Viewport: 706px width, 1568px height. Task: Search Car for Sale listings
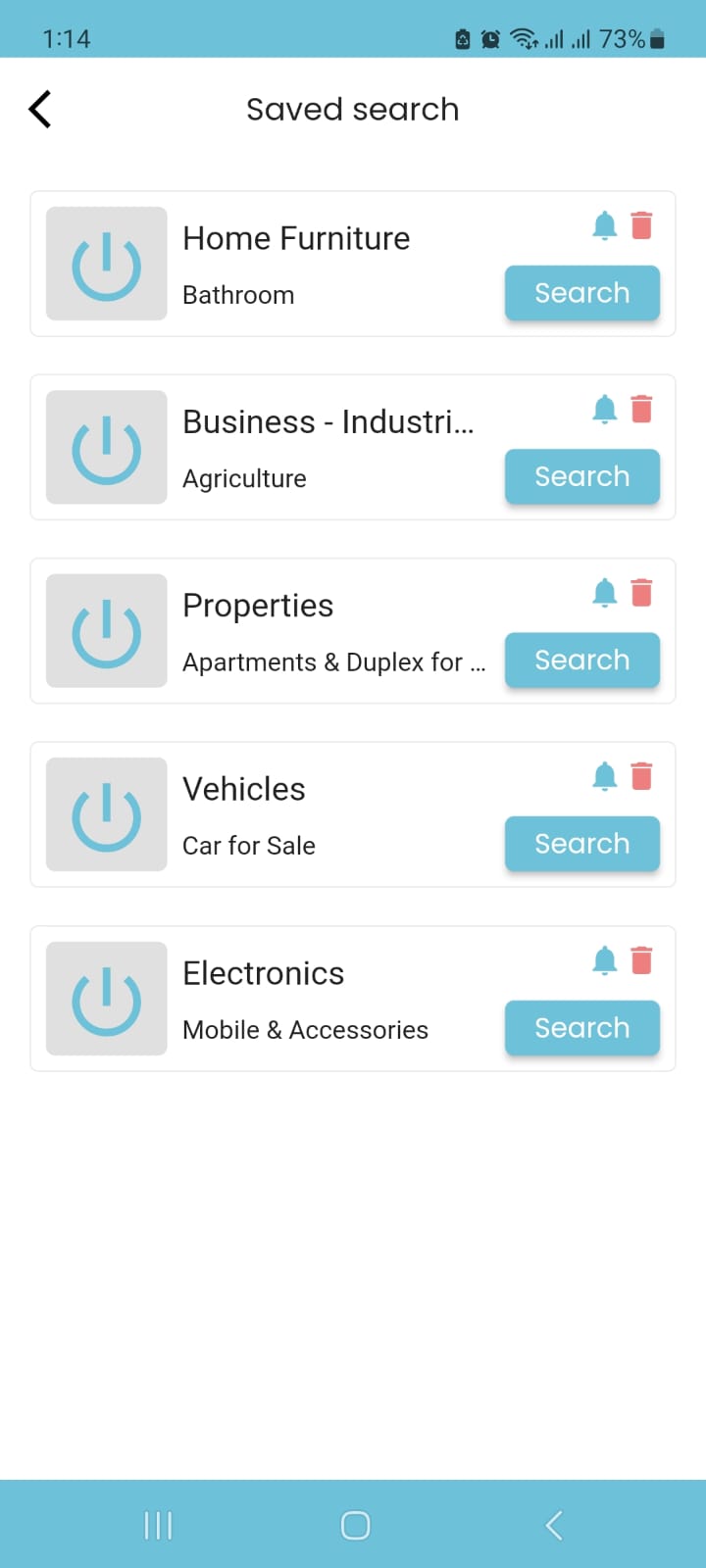tap(581, 844)
